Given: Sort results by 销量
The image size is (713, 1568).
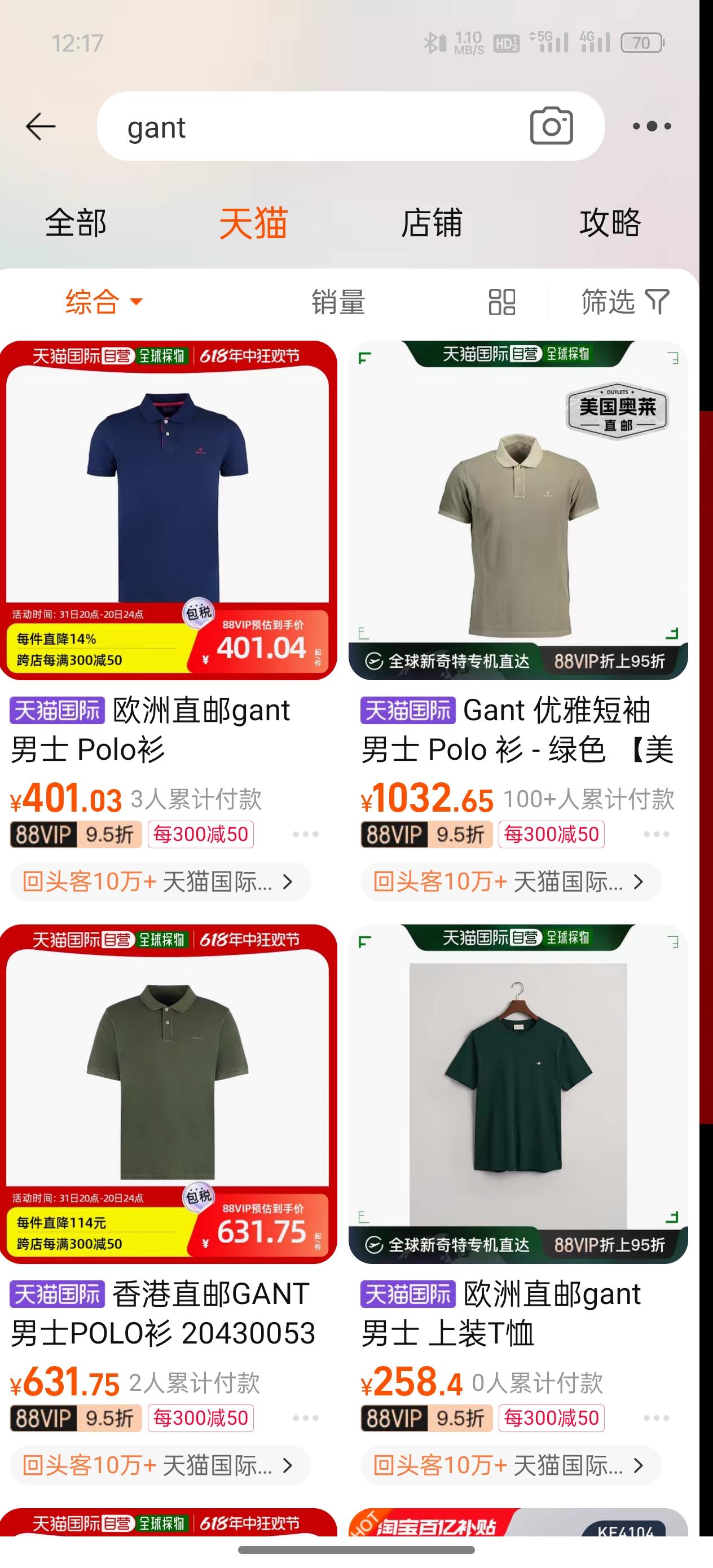Looking at the screenshot, I should point(338,302).
